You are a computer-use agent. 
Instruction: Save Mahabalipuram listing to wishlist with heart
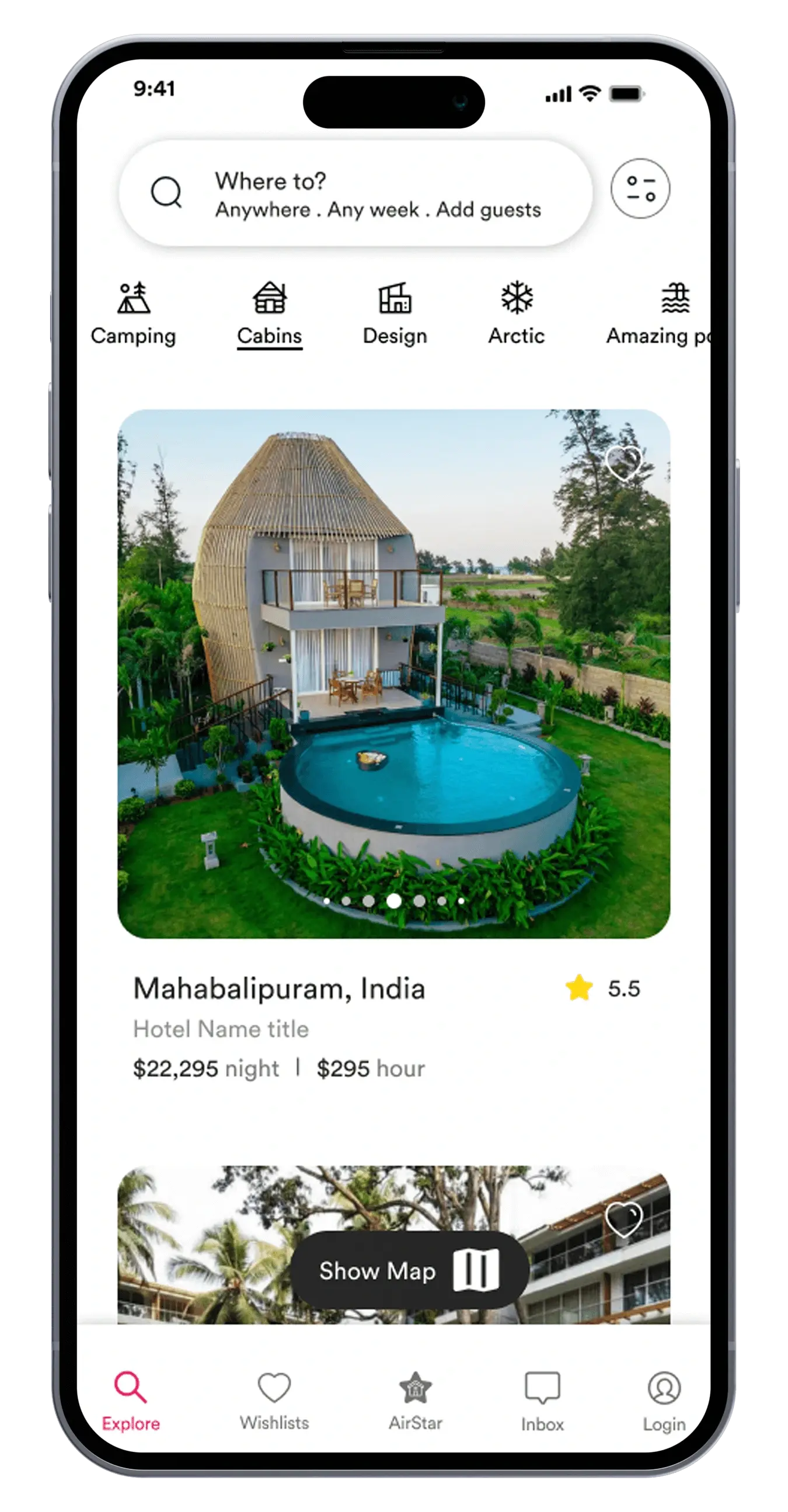tap(623, 462)
